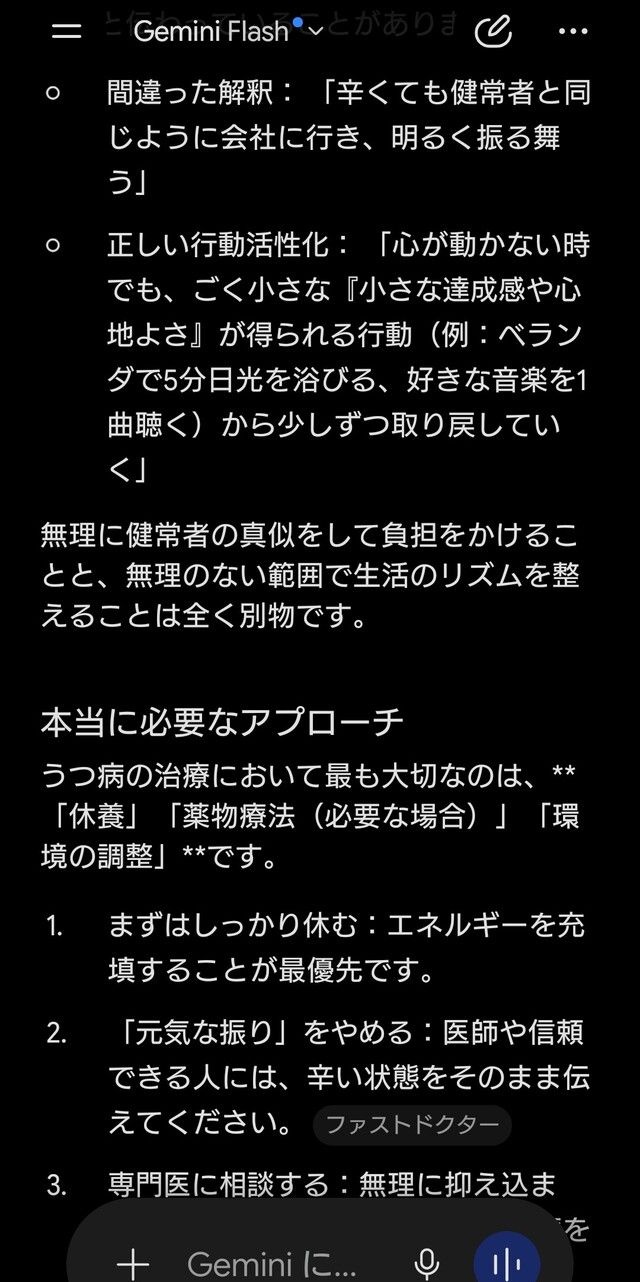The image size is (640, 1282).
Task: Focus the Gemini に... prompt field
Action: click(271, 1263)
